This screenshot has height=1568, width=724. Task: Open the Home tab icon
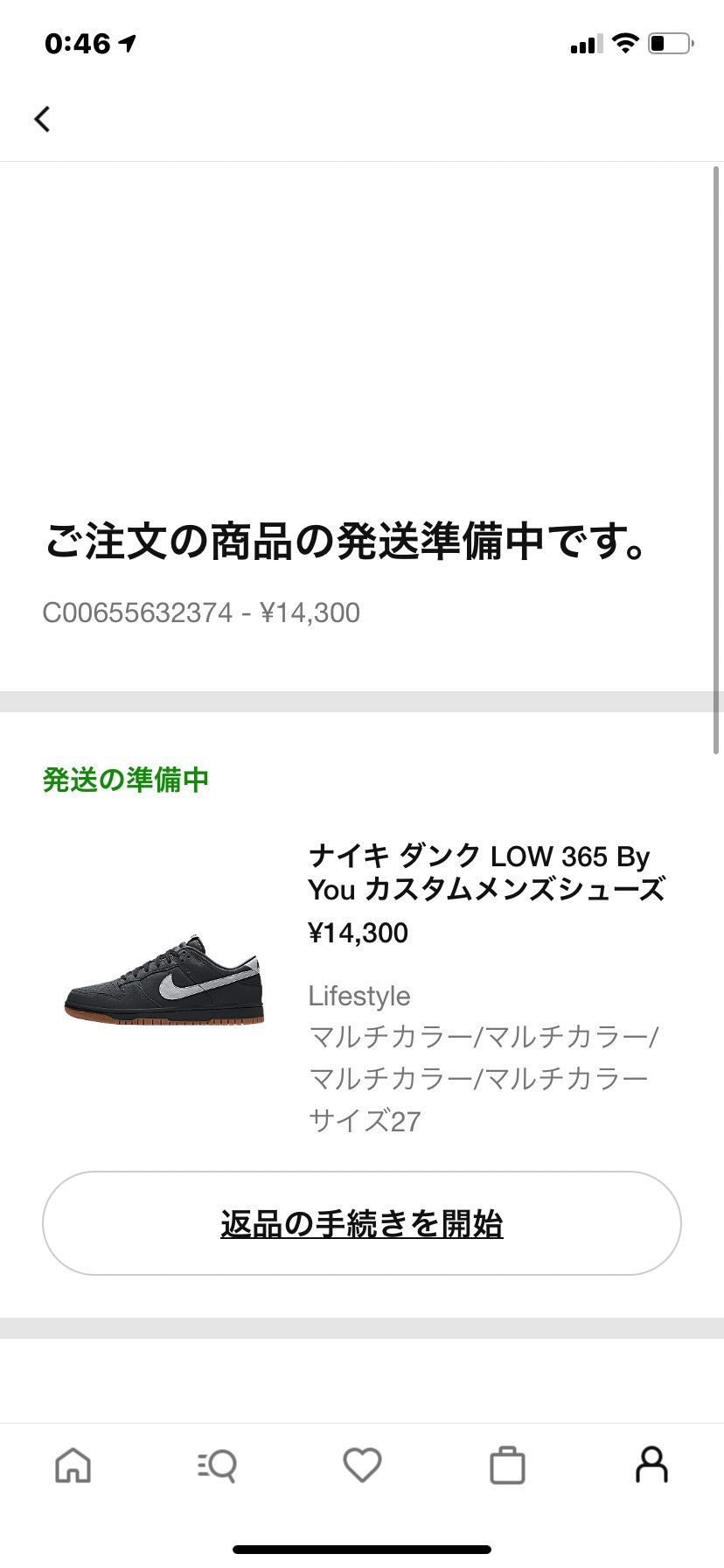point(74,1466)
